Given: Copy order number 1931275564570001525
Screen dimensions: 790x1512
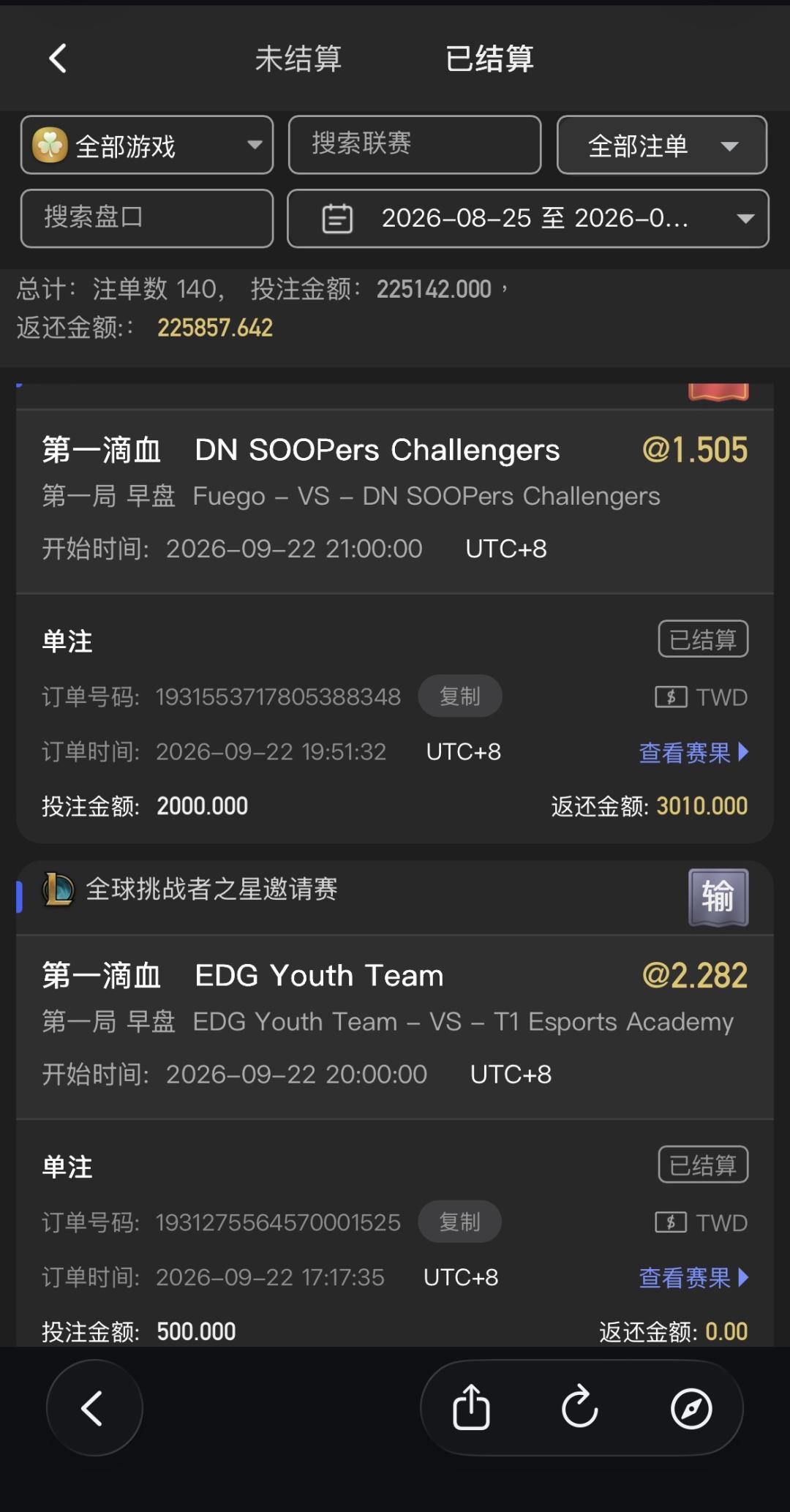Looking at the screenshot, I should (460, 1221).
